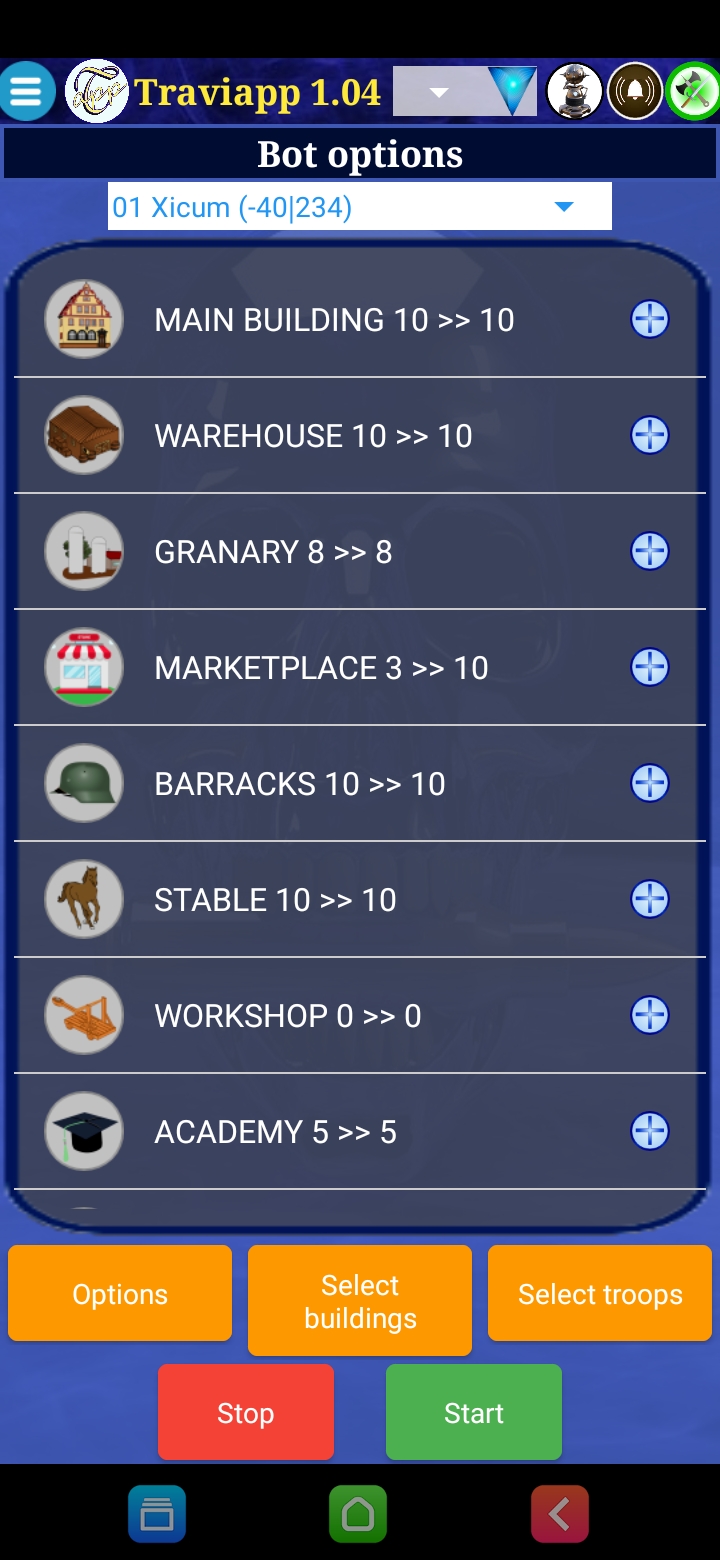Viewport: 720px width, 1560px height.
Task: Increase Main Building target level
Action: [x=650, y=320]
